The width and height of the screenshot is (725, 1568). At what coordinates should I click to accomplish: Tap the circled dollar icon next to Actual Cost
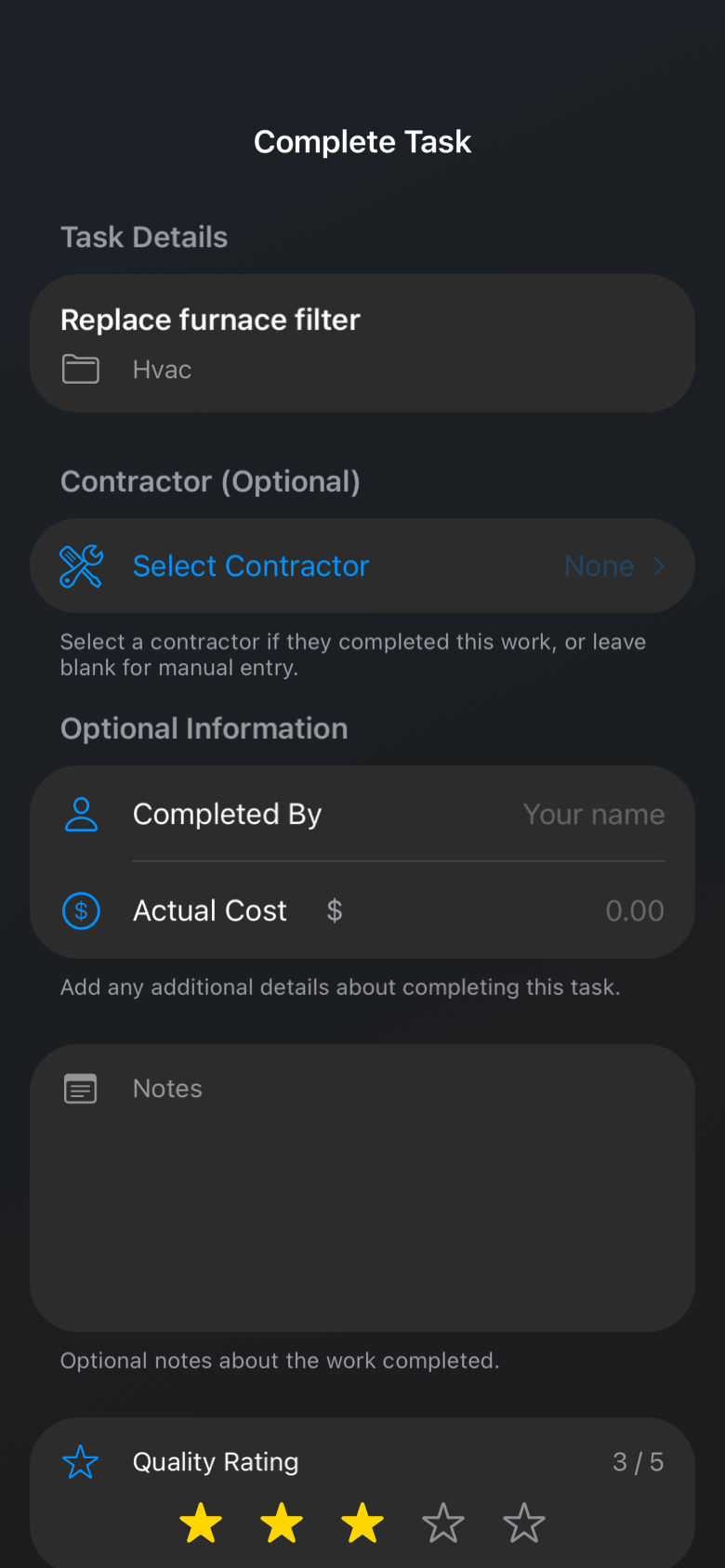pos(81,910)
